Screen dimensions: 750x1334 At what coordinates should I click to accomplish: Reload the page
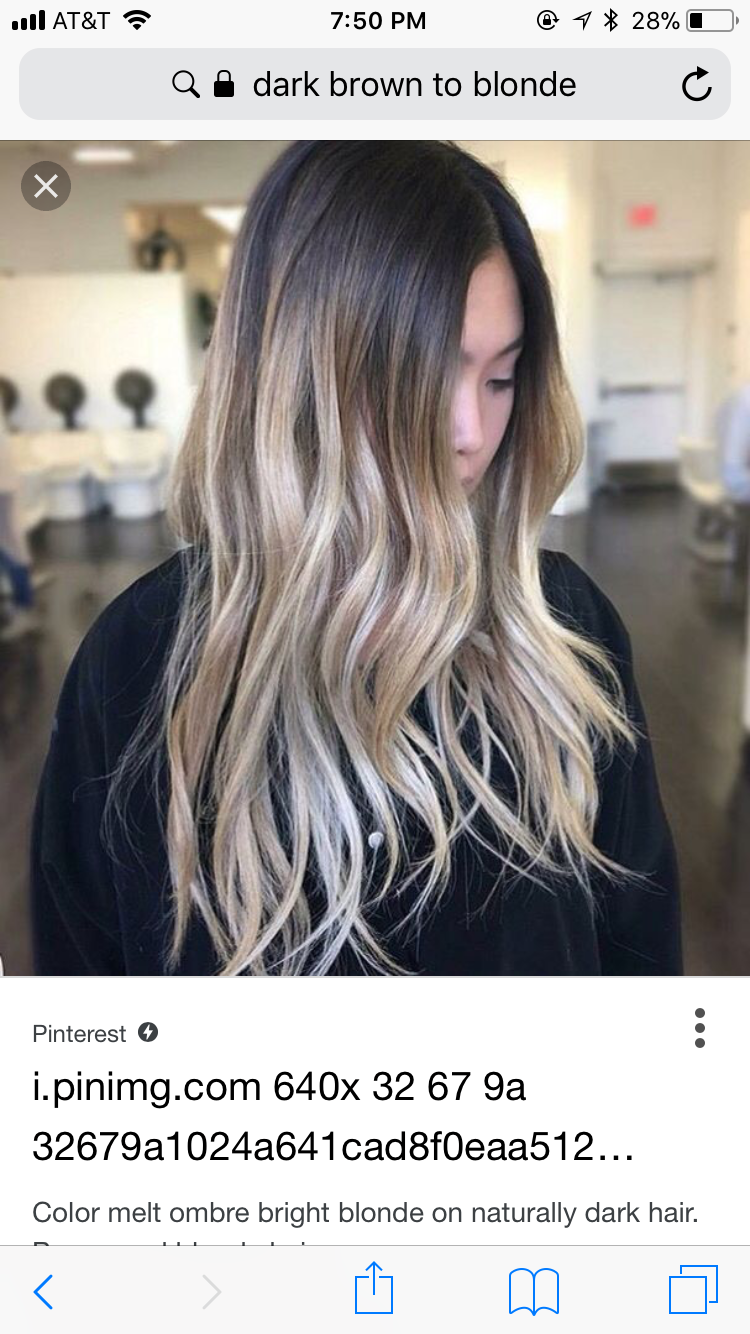coord(696,85)
